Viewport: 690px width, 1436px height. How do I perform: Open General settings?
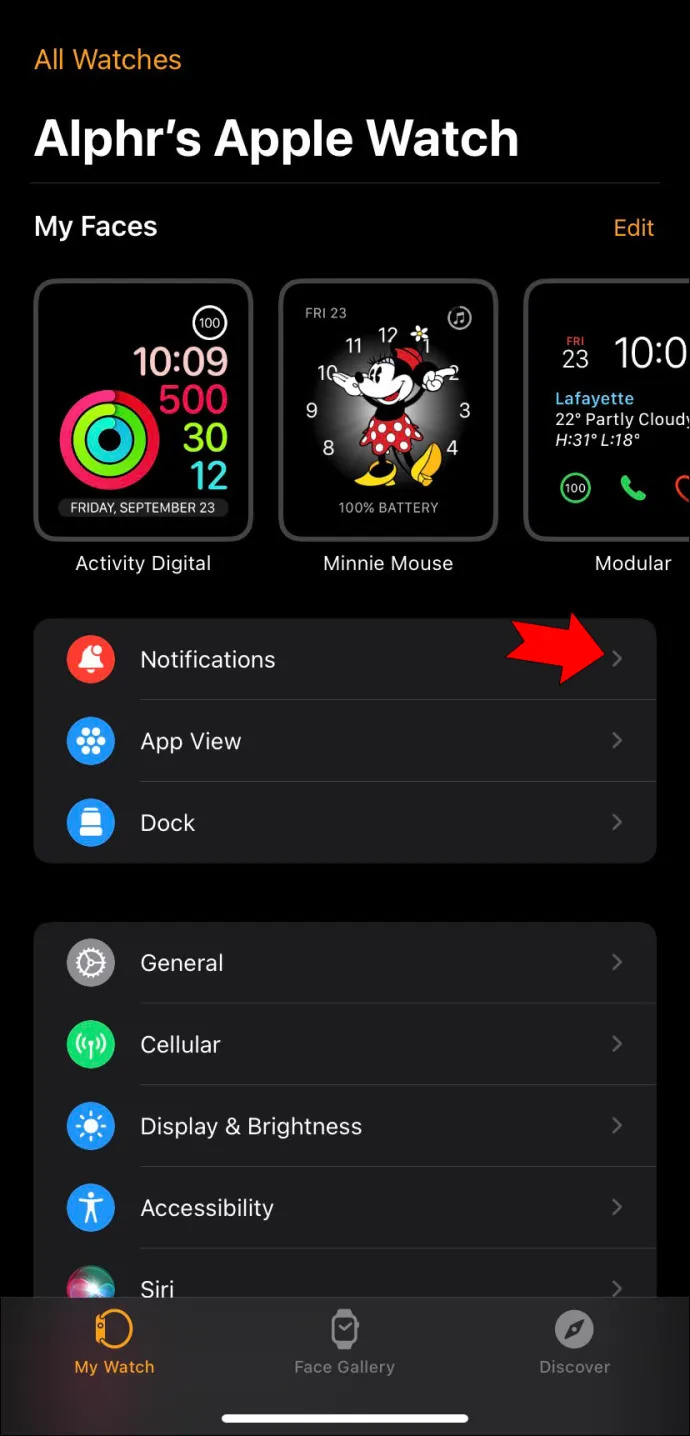tap(345, 963)
